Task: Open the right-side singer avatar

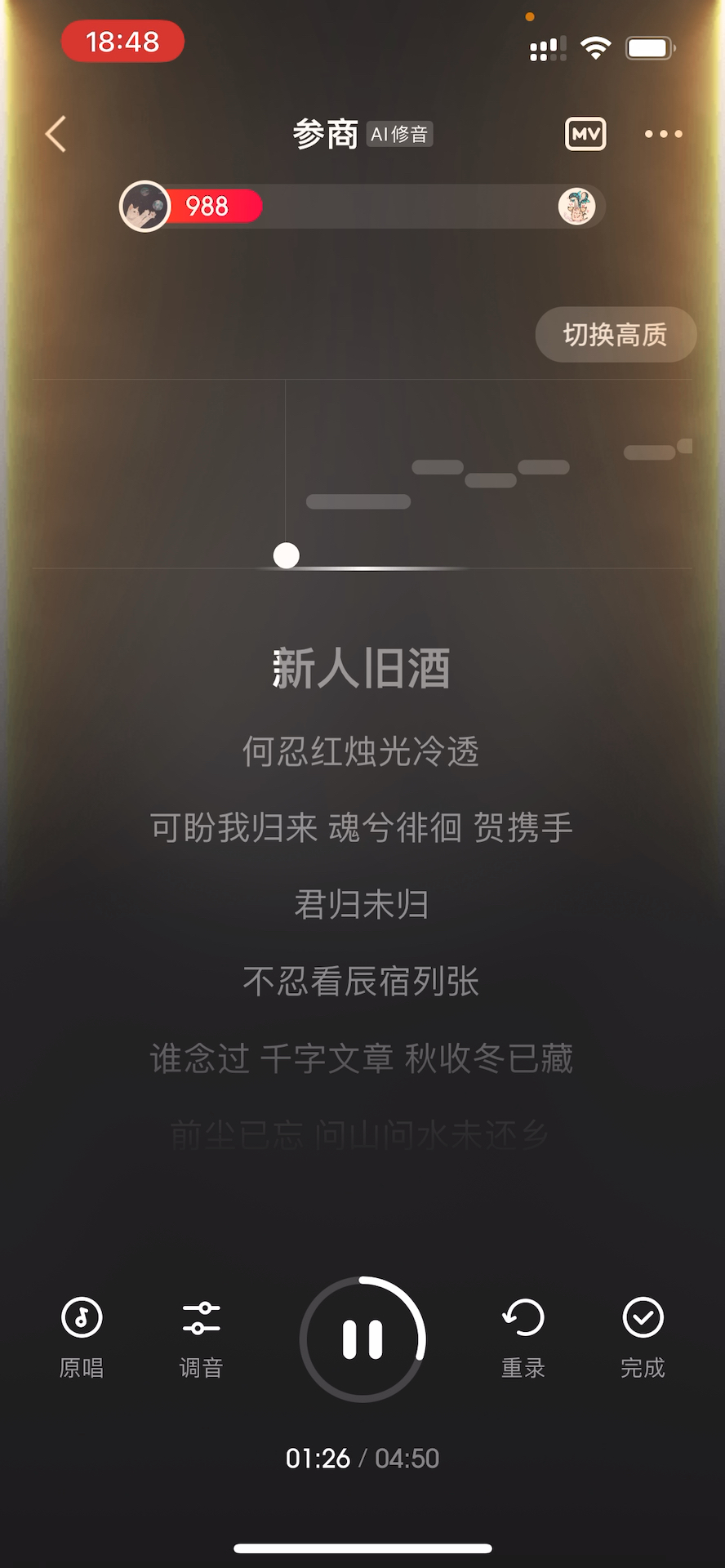Action: tap(576, 207)
